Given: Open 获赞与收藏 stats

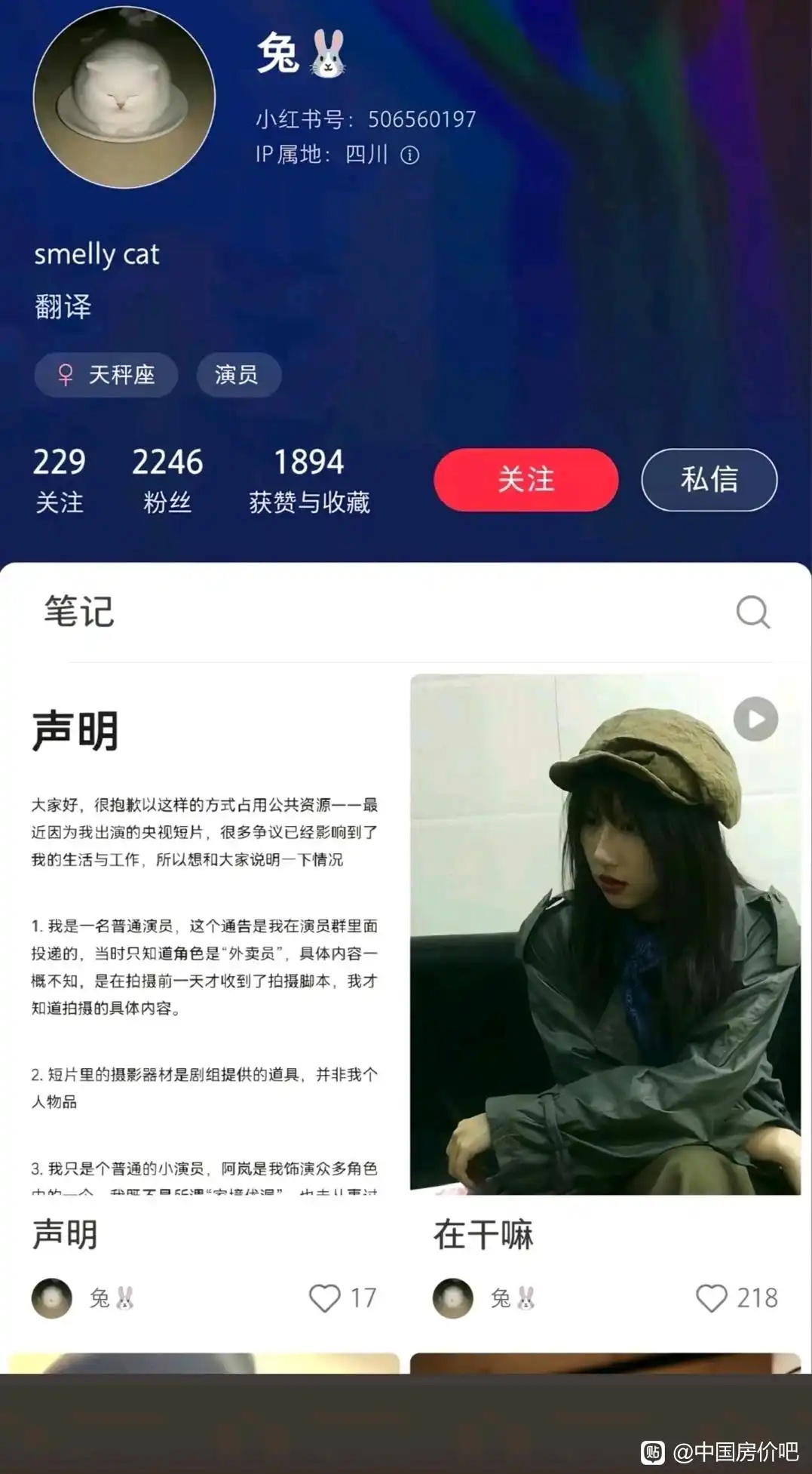Looking at the screenshot, I should coord(309,480).
